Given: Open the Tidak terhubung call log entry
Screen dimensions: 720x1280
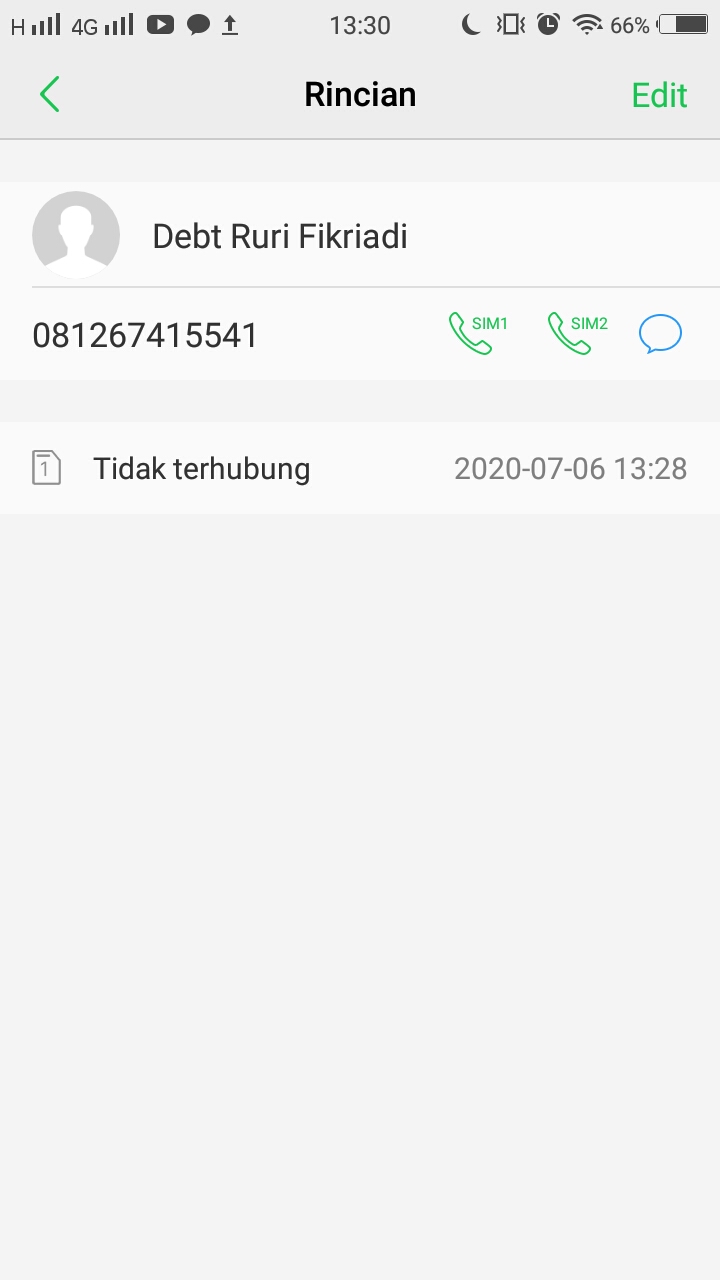Looking at the screenshot, I should coord(360,468).
